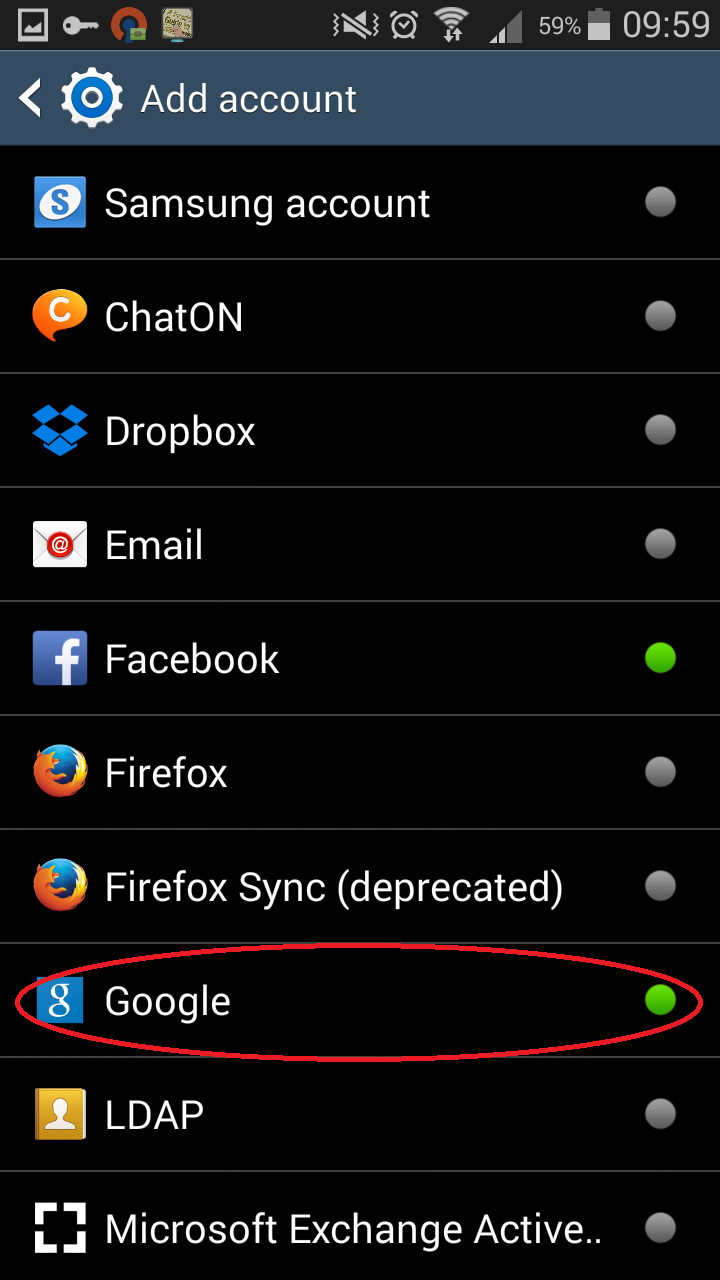Image resolution: width=720 pixels, height=1280 pixels.
Task: Expand back navigation with the header chevron
Action: pyautogui.click(x=29, y=97)
